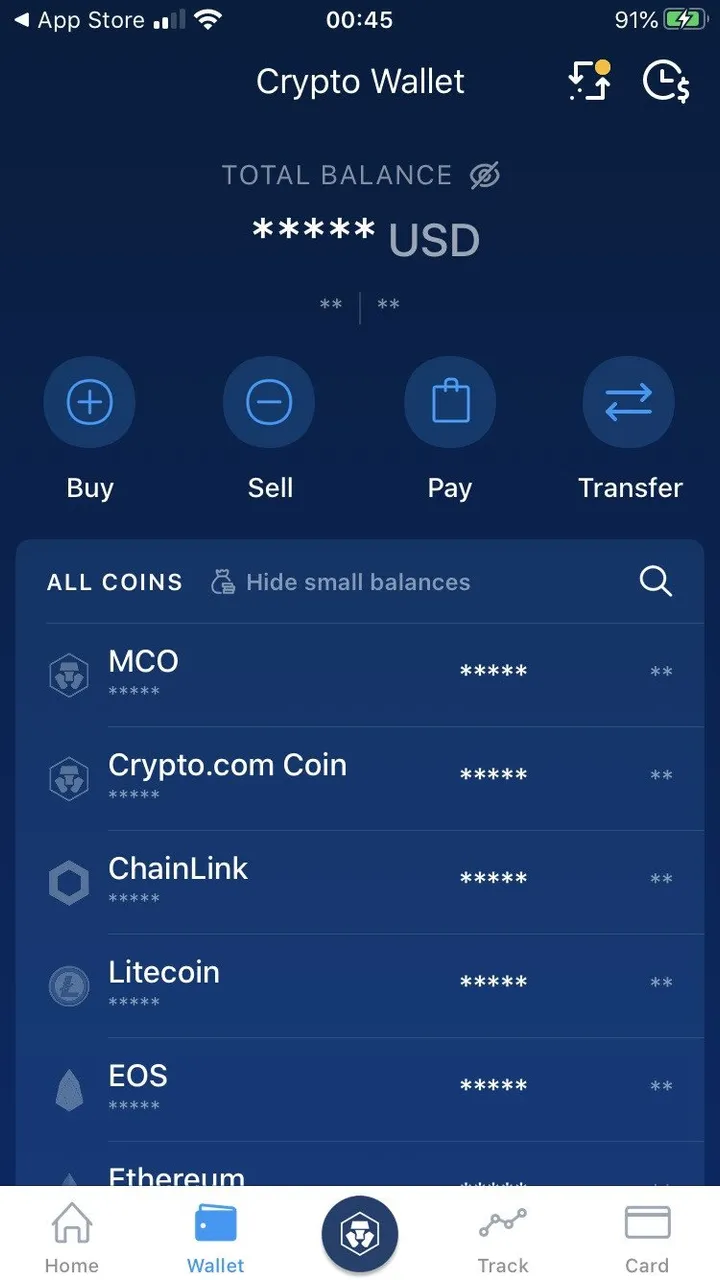Open the transaction history clock icon
Viewport: 720px width, 1280px height.
click(x=666, y=81)
